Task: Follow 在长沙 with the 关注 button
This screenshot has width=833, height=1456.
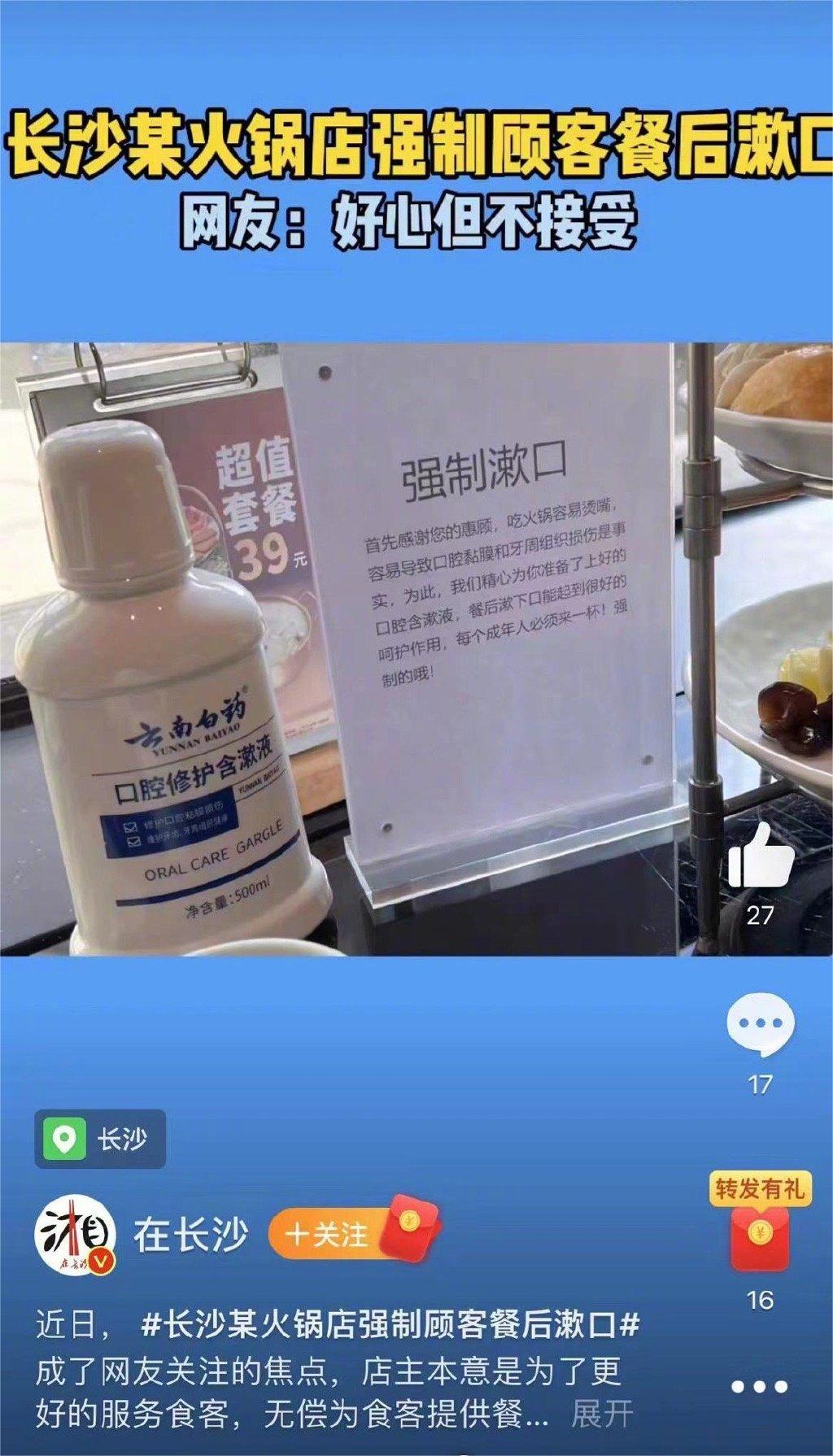Action: [328, 1235]
